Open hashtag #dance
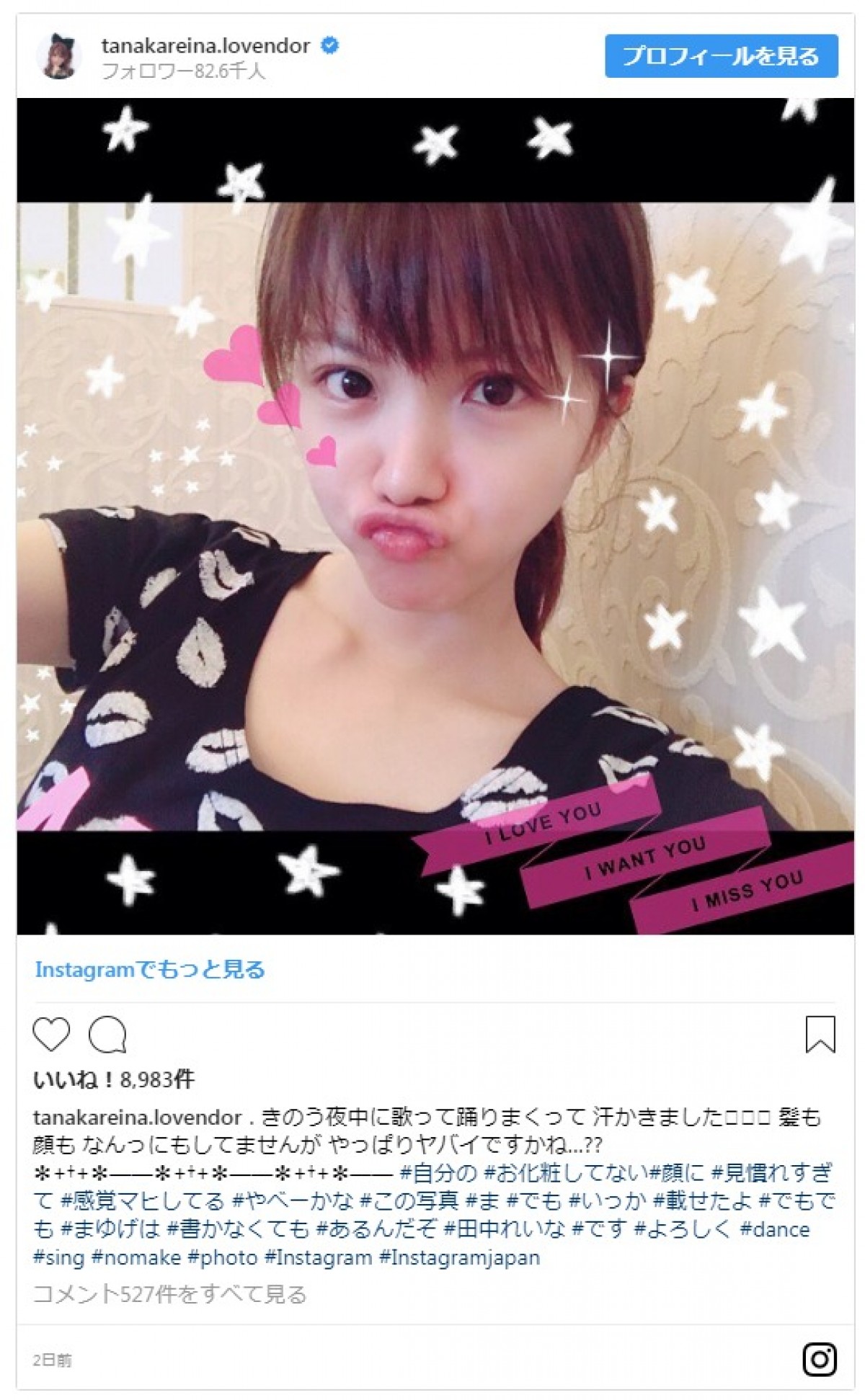865x1400 pixels. click(x=775, y=1229)
